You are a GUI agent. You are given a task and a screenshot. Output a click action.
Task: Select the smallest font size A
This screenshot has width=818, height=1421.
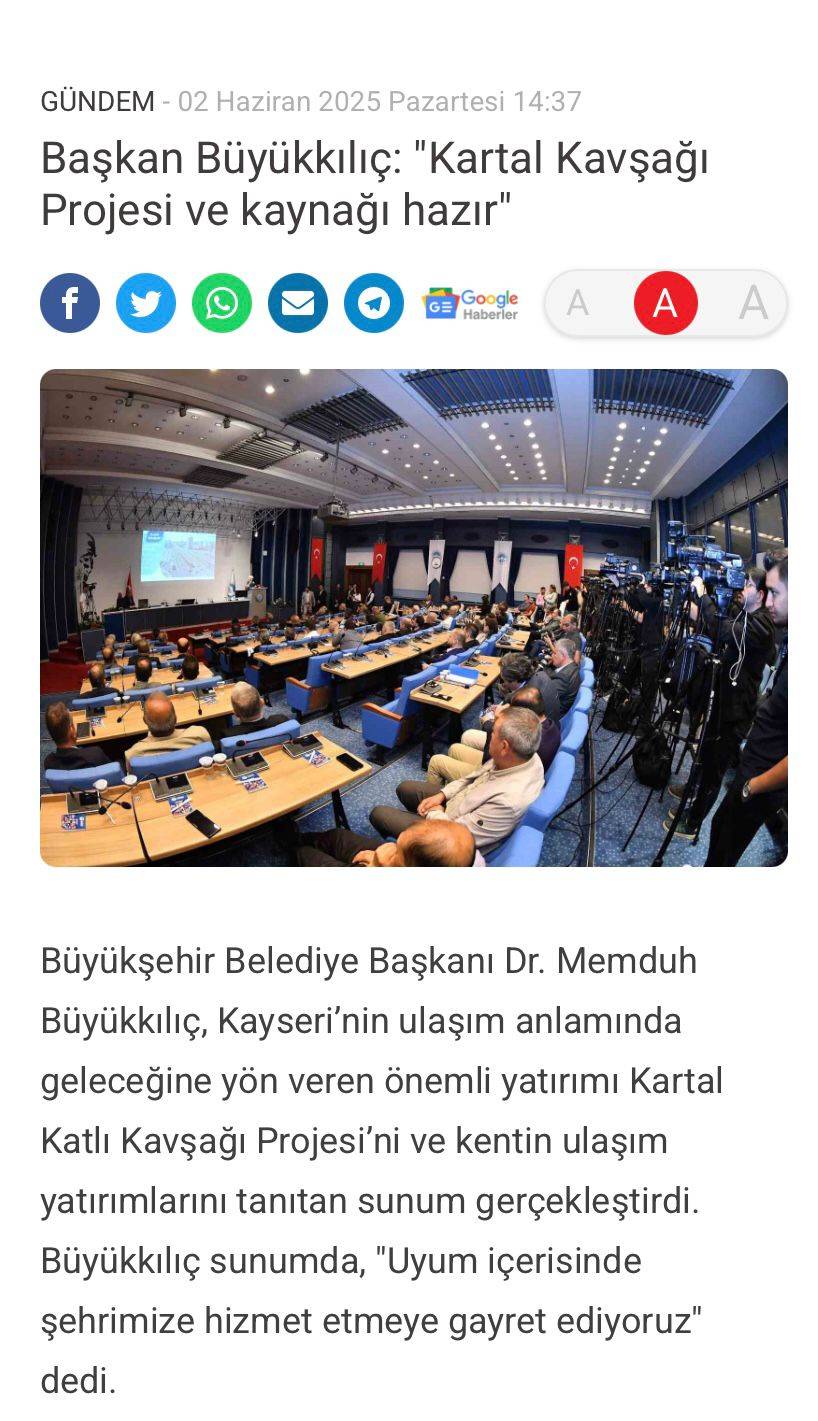[x=578, y=303]
